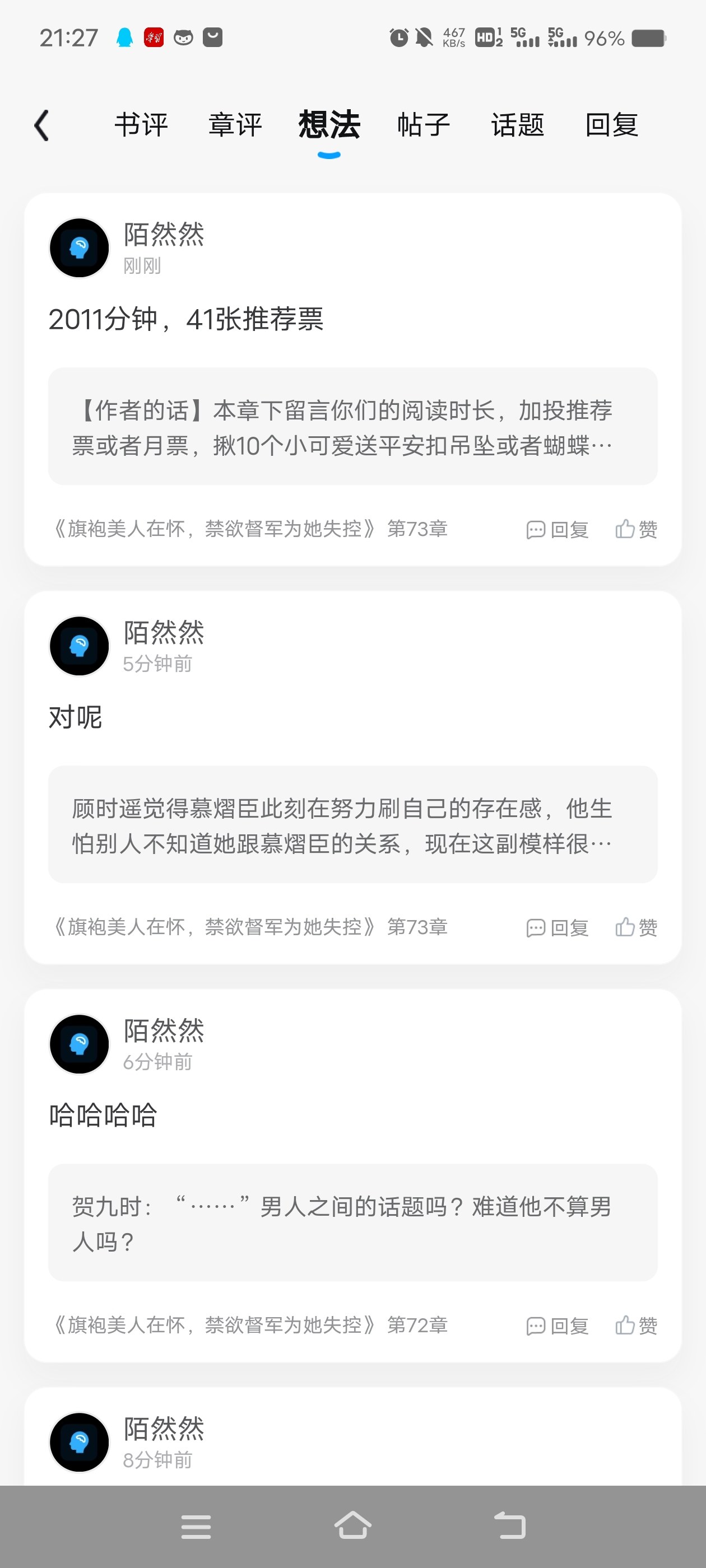The height and width of the screenshot is (1568, 706).
Task: Reply to the 哈哈哈哈 post
Action: pyautogui.click(x=557, y=1326)
